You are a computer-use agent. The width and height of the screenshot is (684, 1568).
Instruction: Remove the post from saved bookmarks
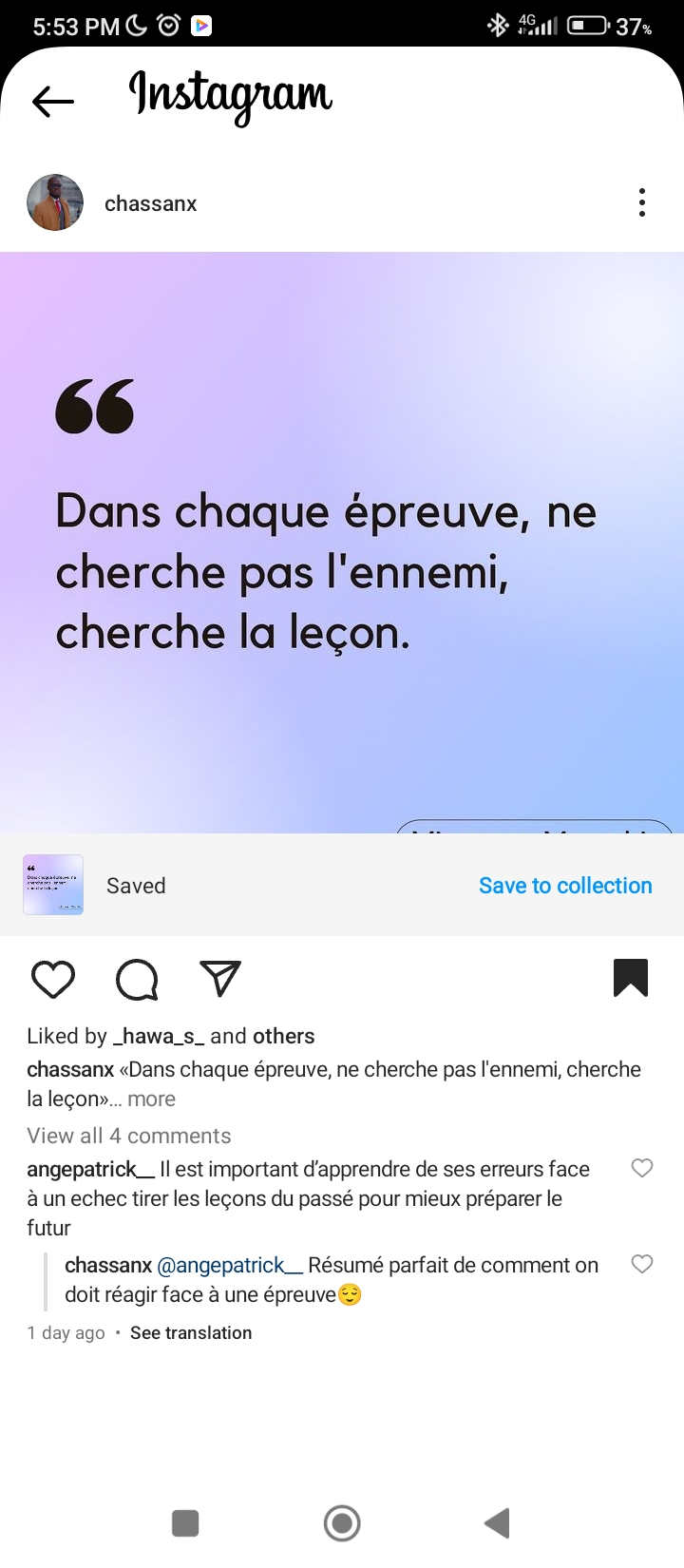(631, 978)
